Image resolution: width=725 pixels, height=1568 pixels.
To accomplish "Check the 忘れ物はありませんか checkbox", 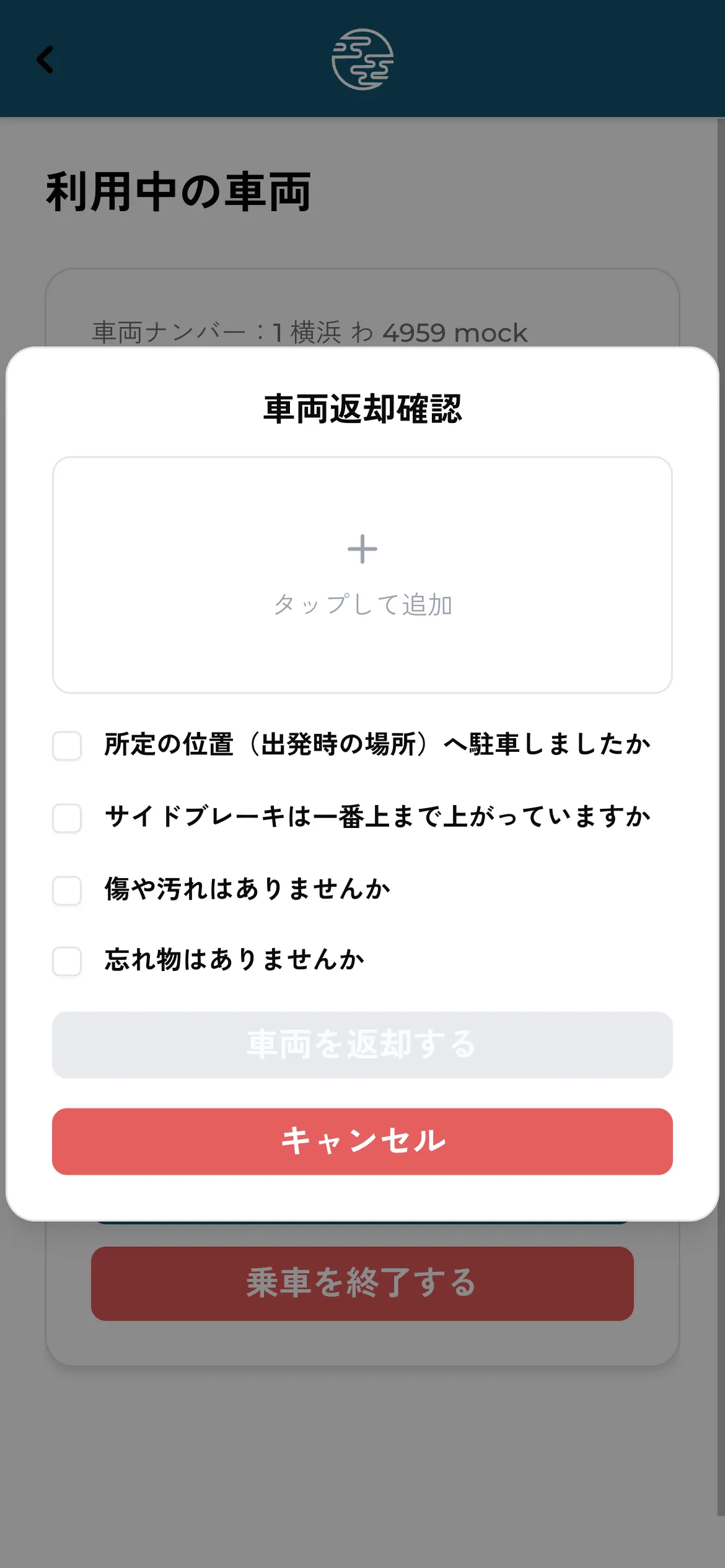I will tap(67, 960).
